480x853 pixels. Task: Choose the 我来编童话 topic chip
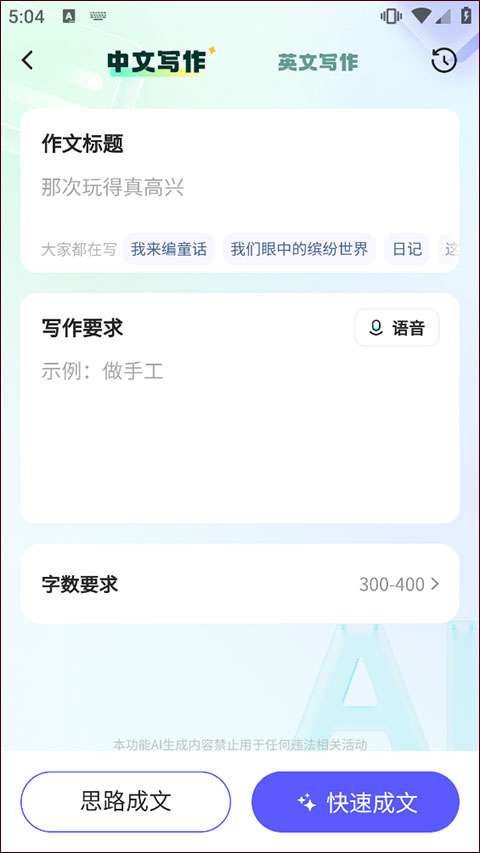[169, 249]
